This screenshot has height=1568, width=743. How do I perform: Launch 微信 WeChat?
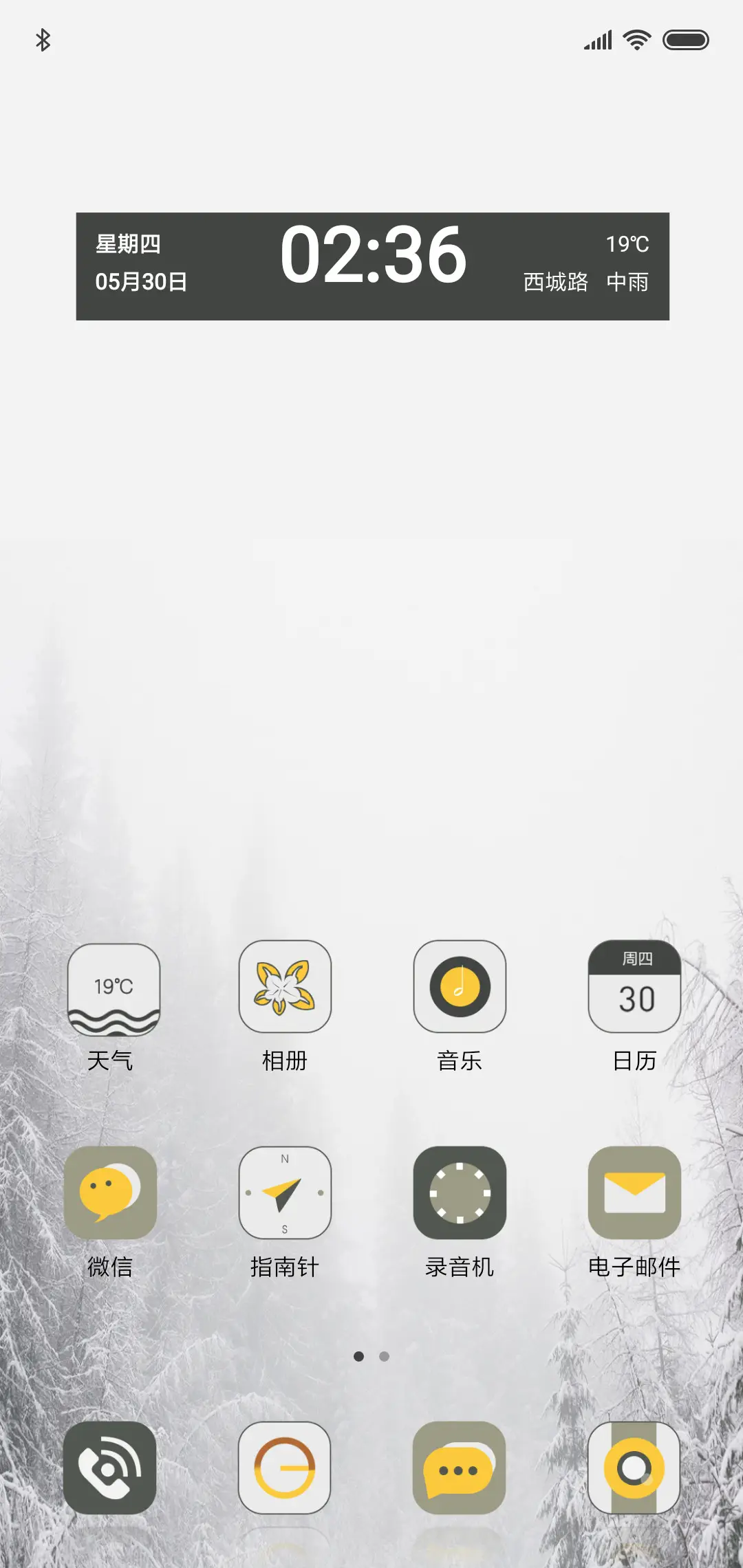pyautogui.click(x=110, y=1192)
